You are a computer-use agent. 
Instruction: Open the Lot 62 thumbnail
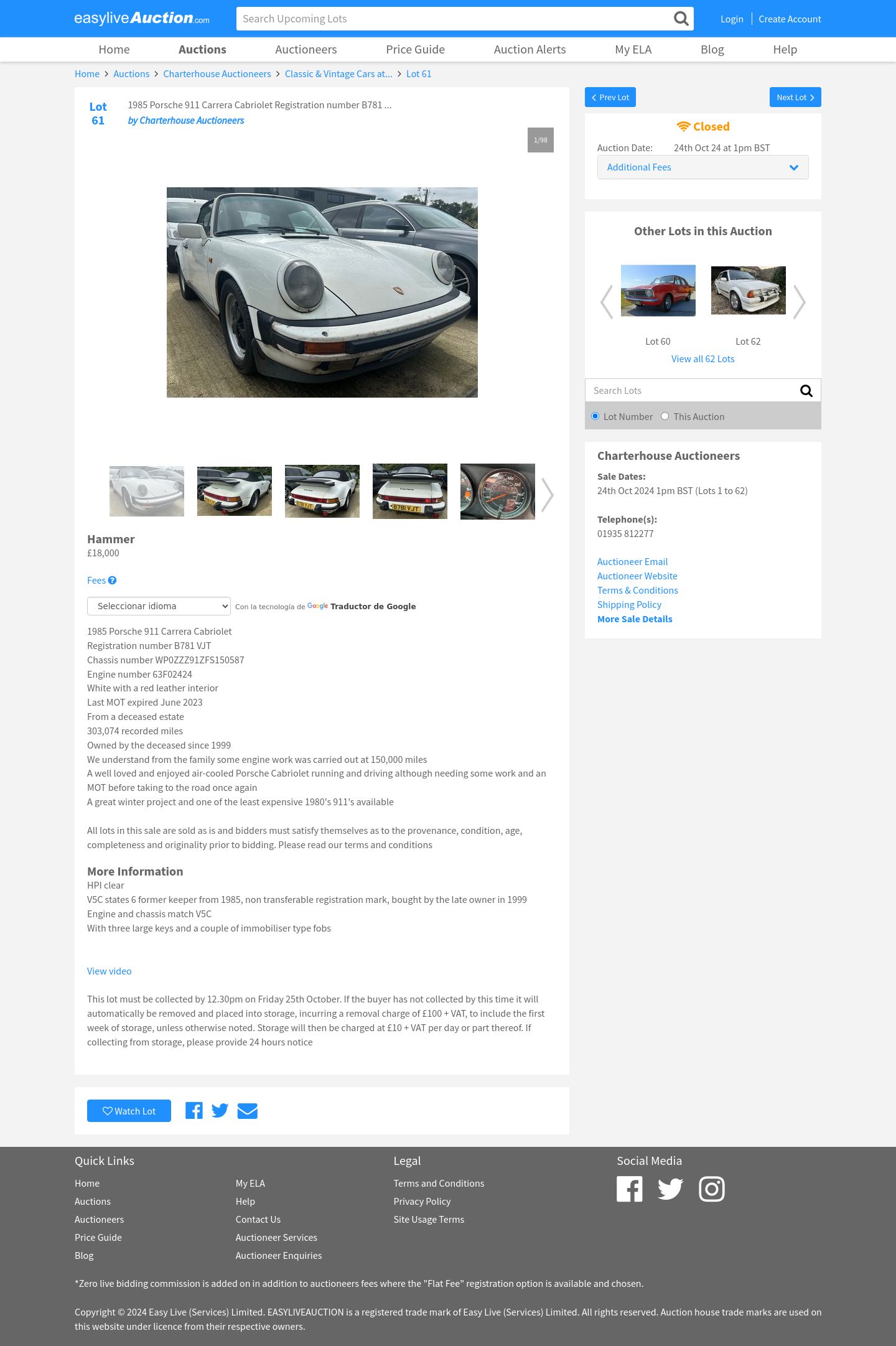click(x=748, y=291)
